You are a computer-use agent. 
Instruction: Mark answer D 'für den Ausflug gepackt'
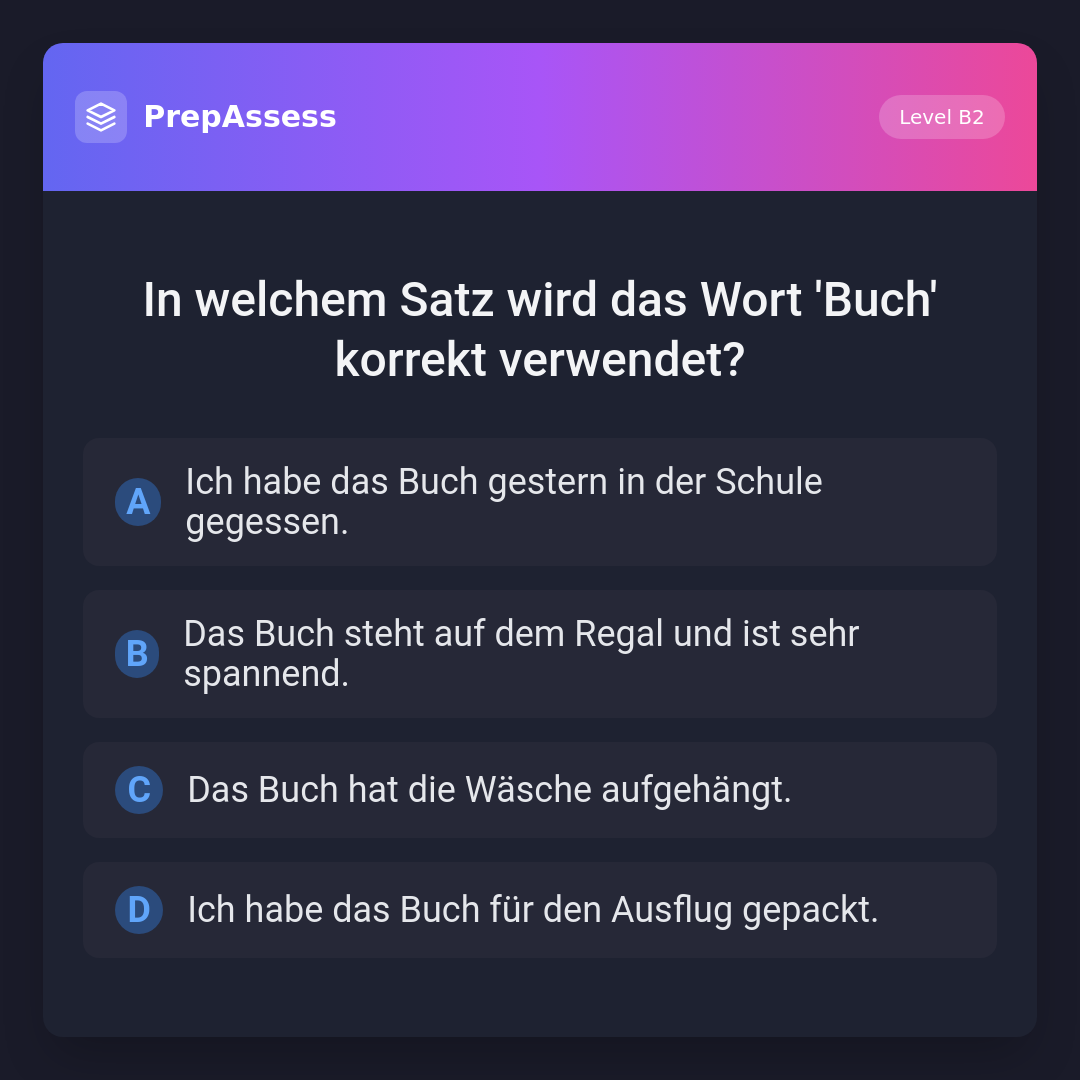[x=540, y=910]
